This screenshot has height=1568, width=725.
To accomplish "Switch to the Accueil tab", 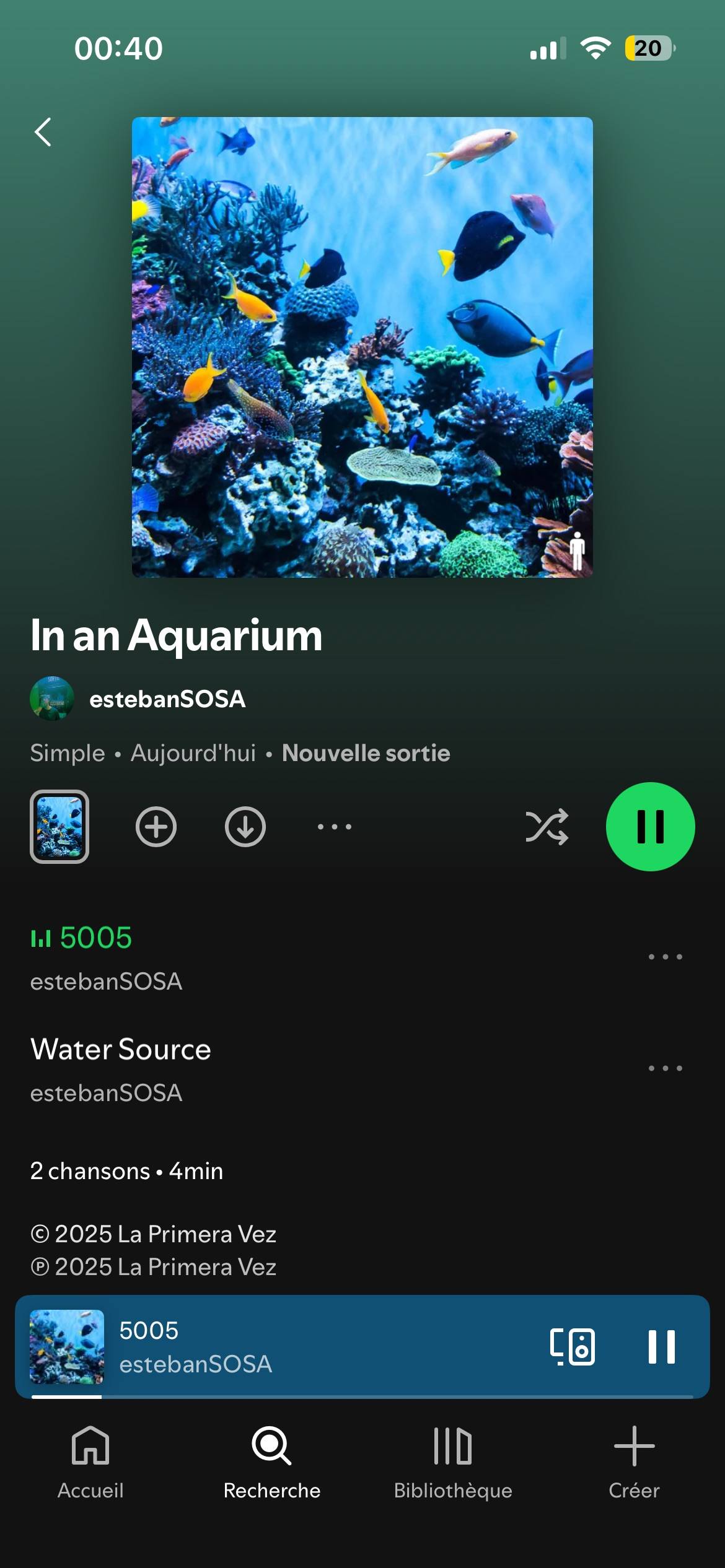I will pyautogui.click(x=90, y=1463).
